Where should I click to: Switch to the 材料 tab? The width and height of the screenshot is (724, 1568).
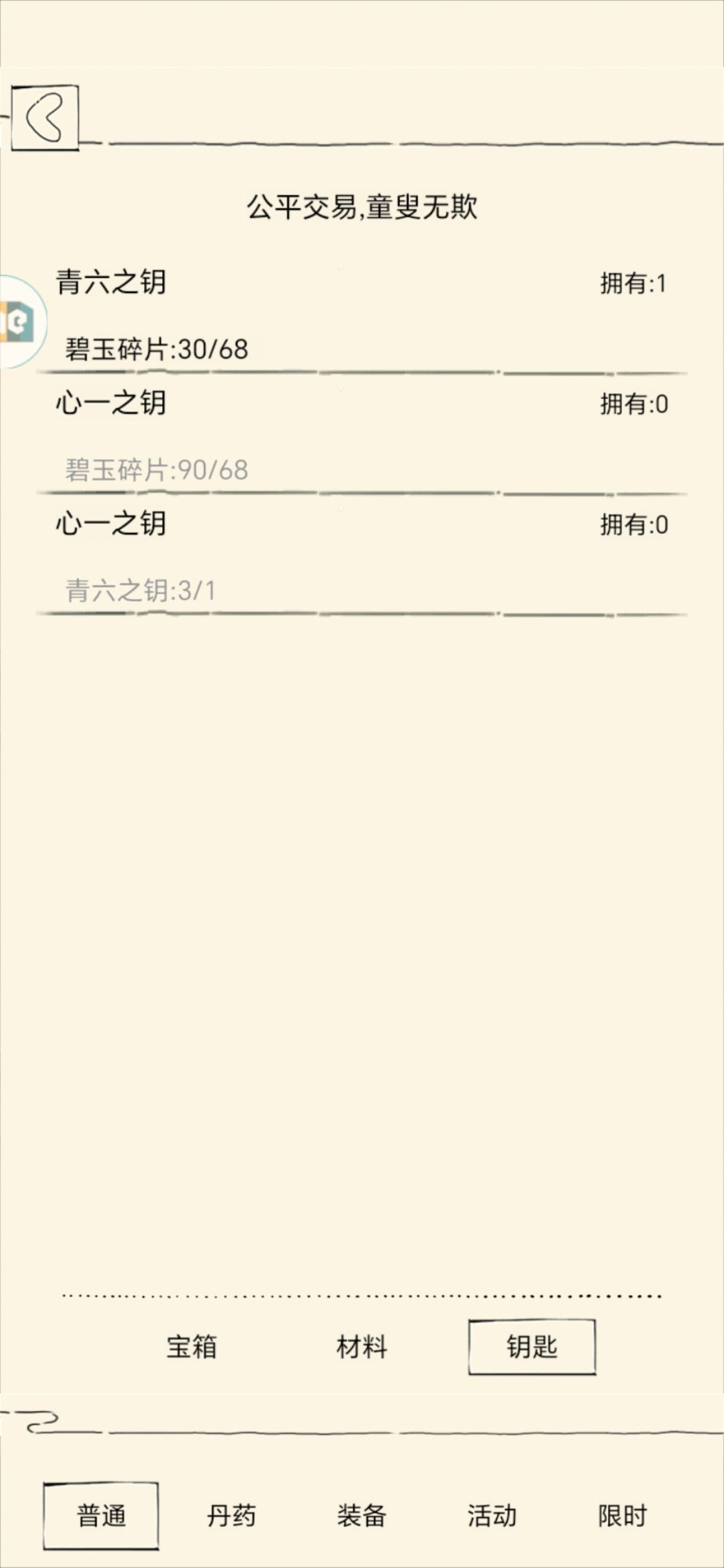(x=362, y=1348)
